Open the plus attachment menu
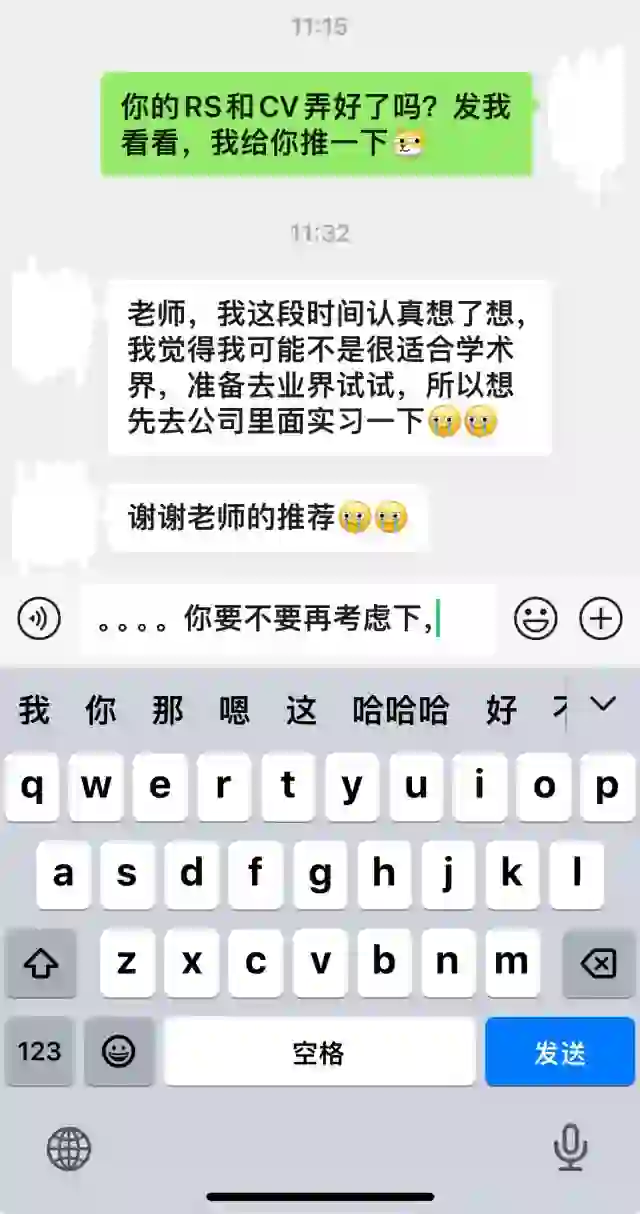The width and height of the screenshot is (640, 1214). (601, 620)
